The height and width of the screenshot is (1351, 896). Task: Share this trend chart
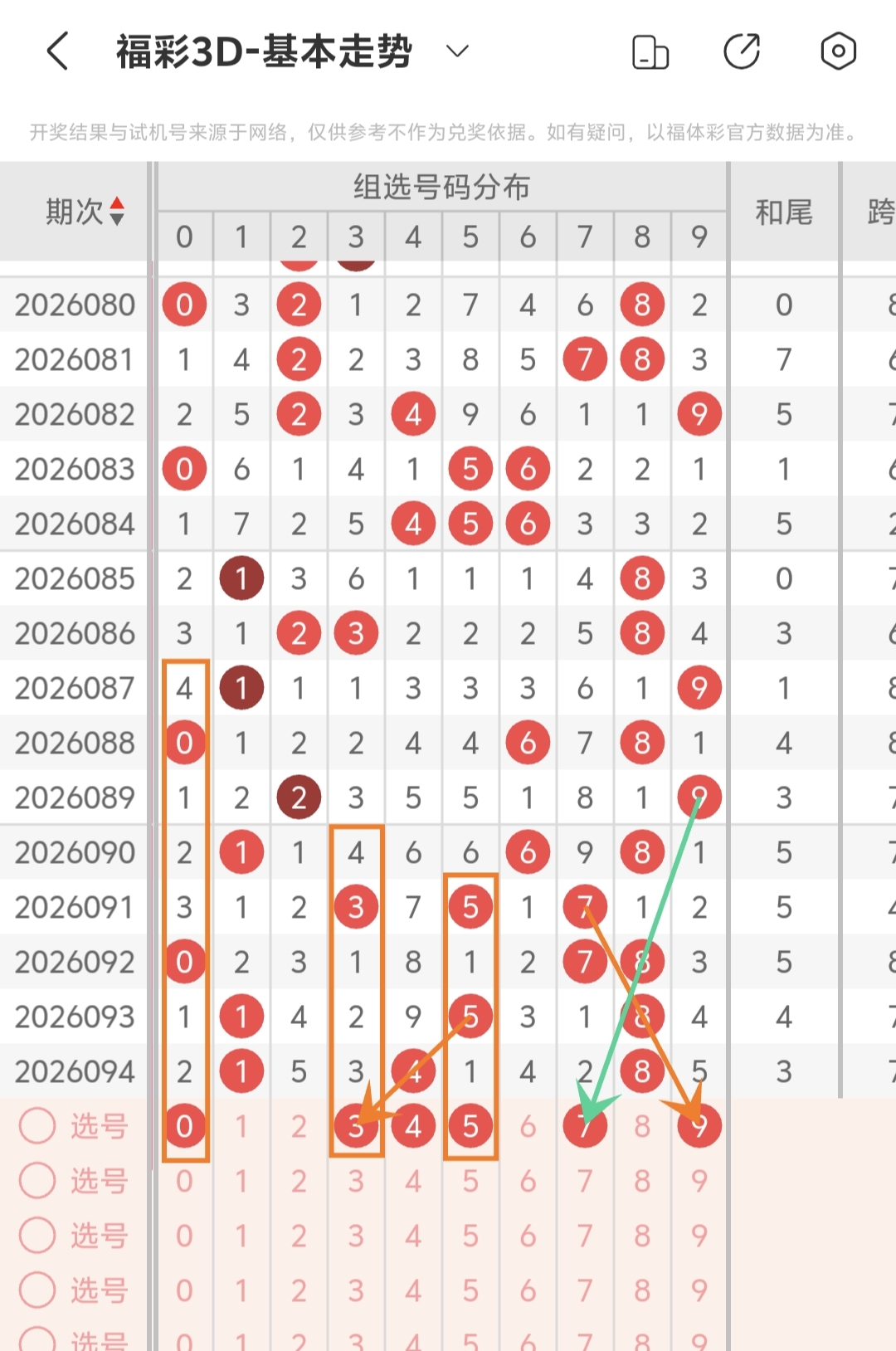coord(742,51)
